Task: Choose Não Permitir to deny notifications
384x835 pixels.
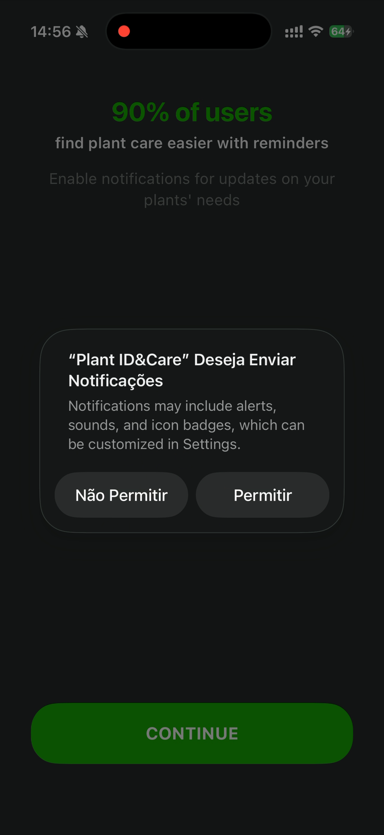Action: tap(121, 495)
